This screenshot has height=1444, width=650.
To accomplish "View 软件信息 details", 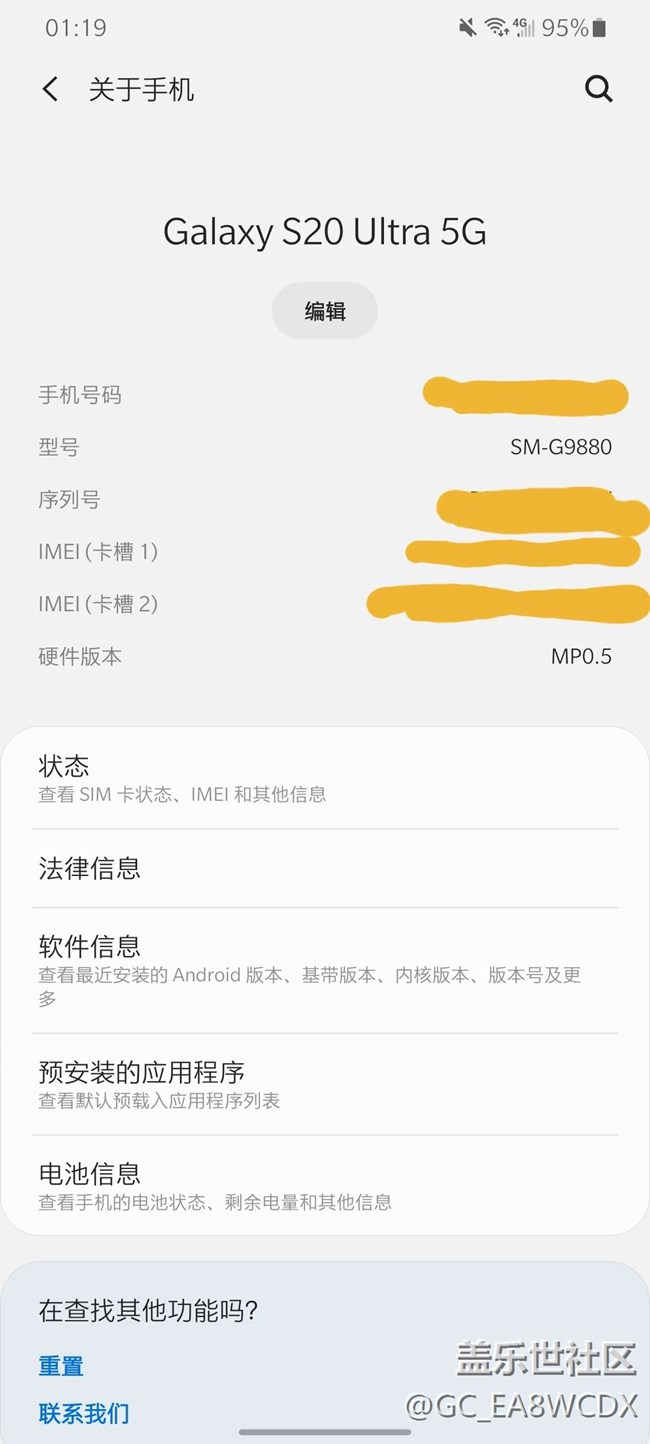I will click(x=325, y=970).
